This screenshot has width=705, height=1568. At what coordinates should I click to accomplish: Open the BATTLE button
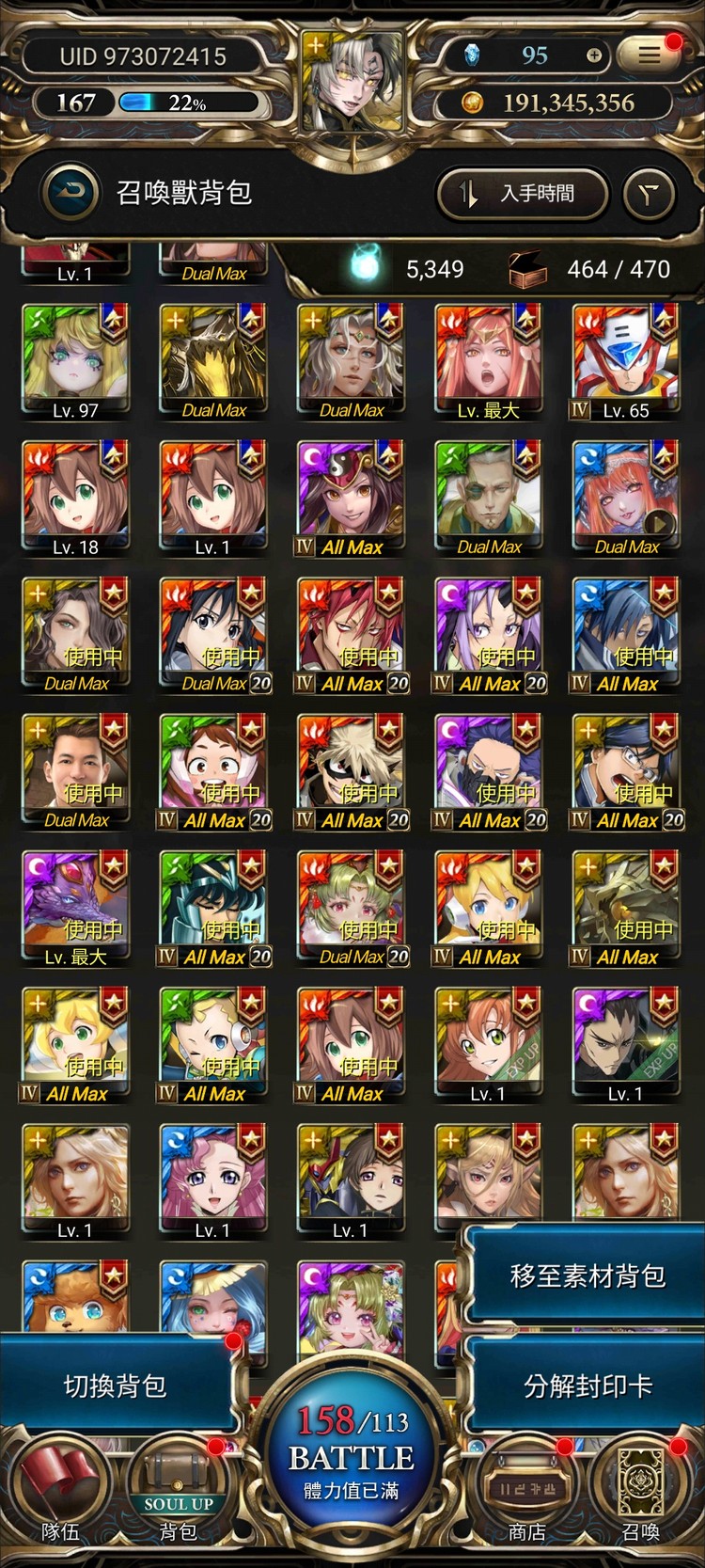(352, 1453)
